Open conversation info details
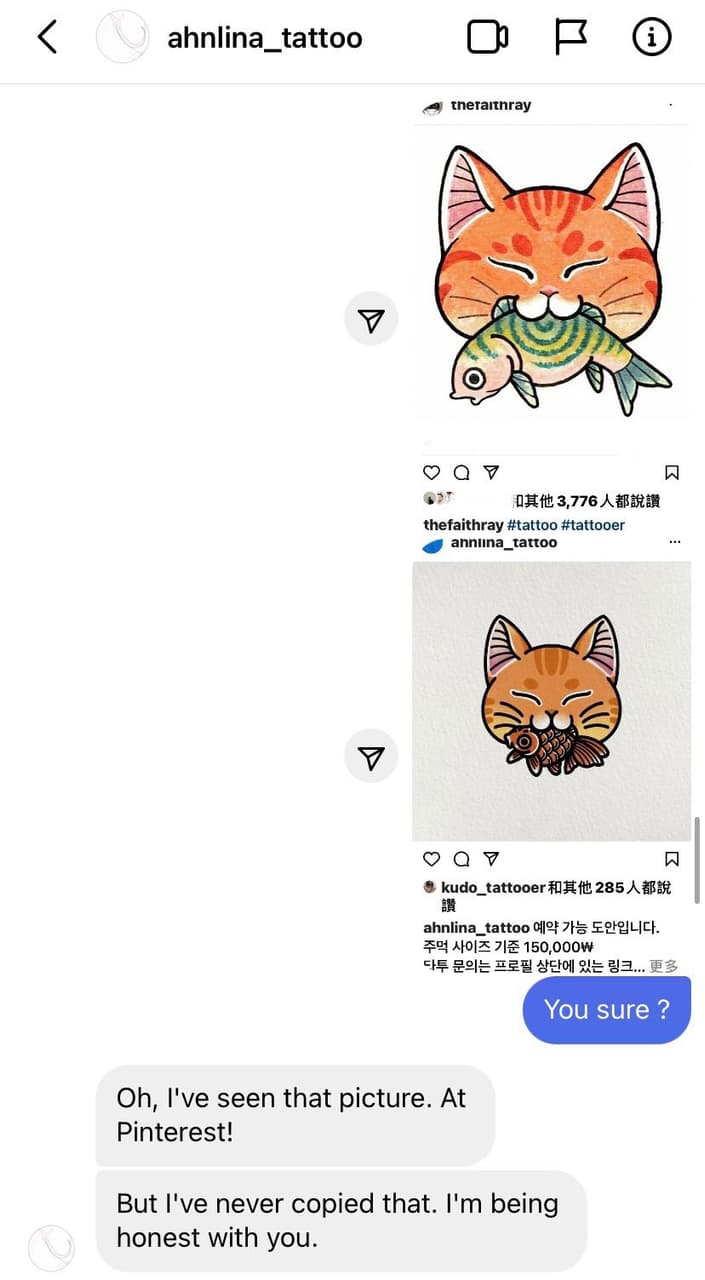 pos(651,38)
